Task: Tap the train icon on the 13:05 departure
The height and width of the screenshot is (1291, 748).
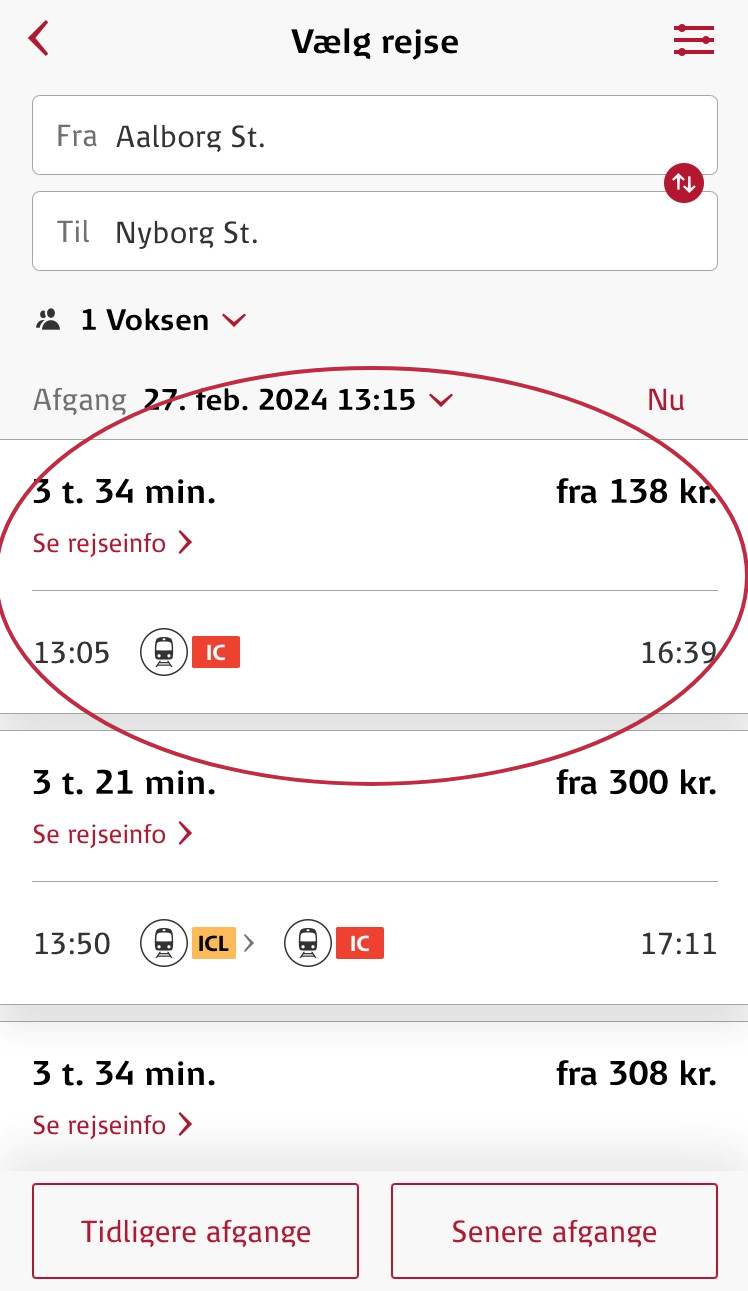Action: pyautogui.click(x=164, y=651)
